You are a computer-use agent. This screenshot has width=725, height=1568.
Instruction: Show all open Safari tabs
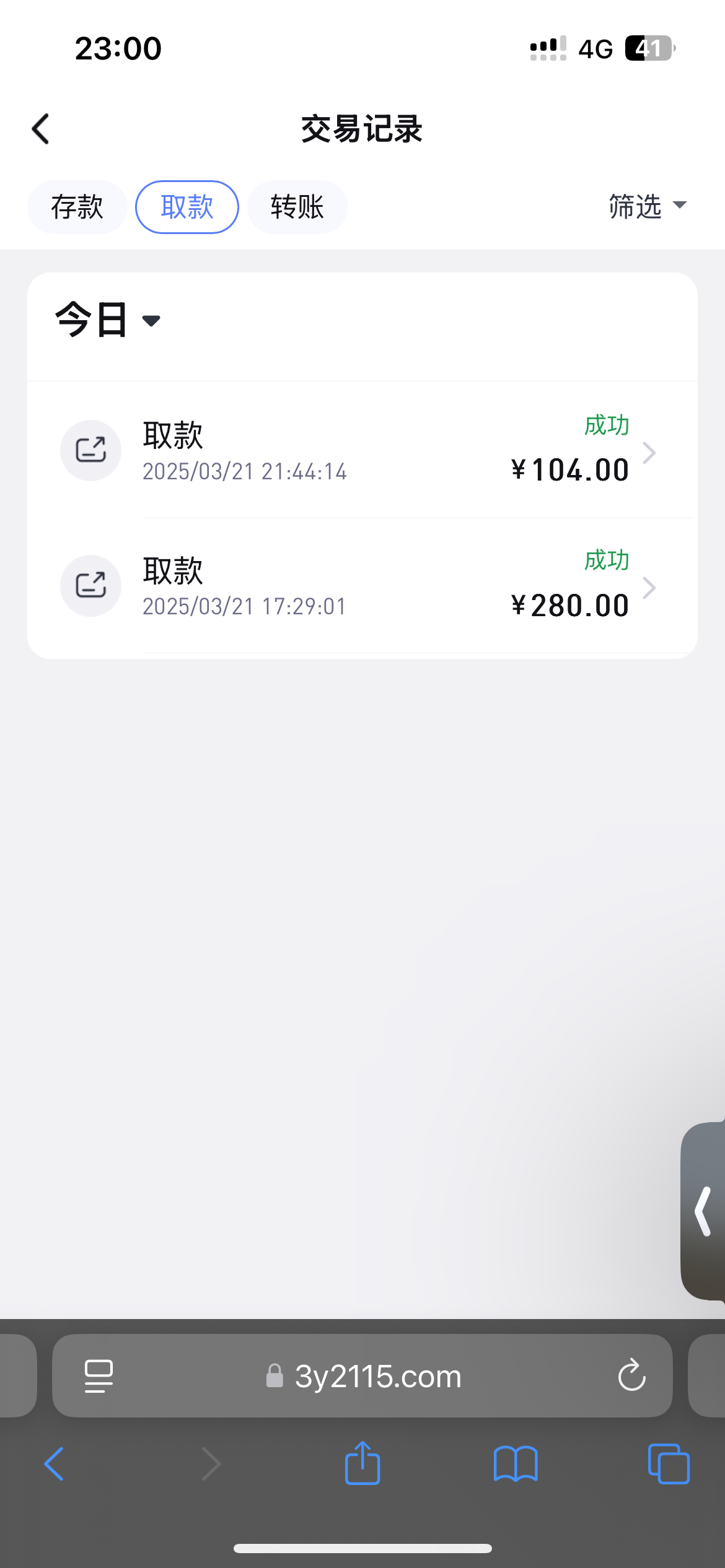(x=668, y=1464)
